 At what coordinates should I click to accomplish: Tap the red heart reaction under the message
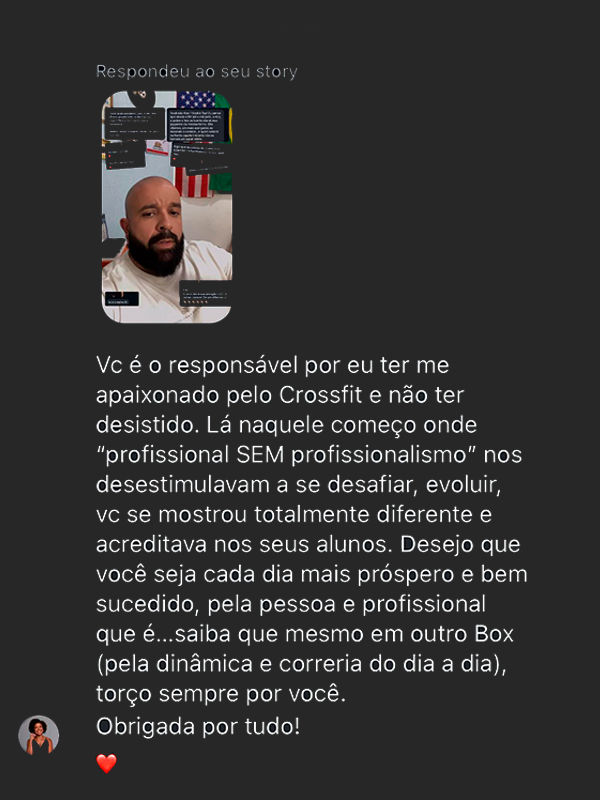[x=106, y=764]
